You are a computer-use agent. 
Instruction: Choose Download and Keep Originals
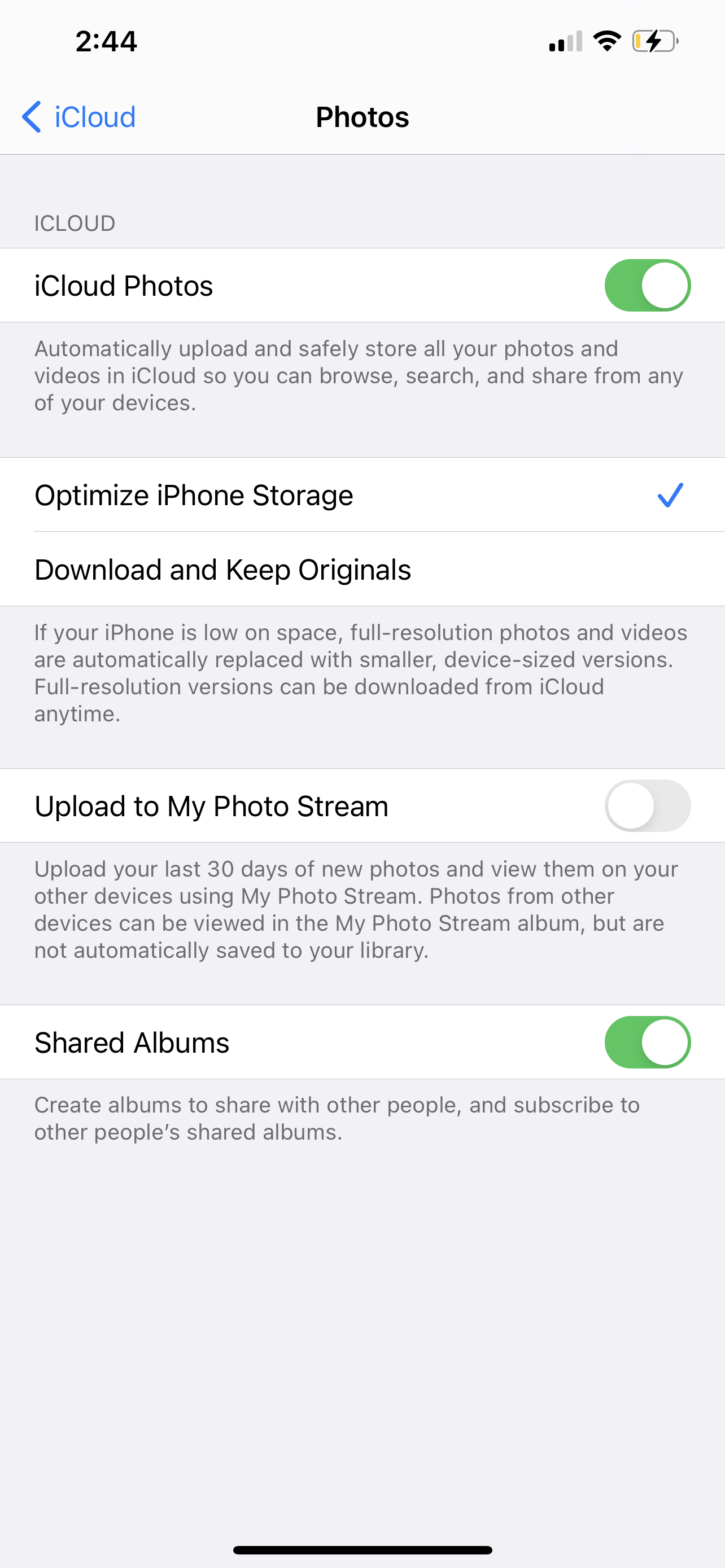363,570
